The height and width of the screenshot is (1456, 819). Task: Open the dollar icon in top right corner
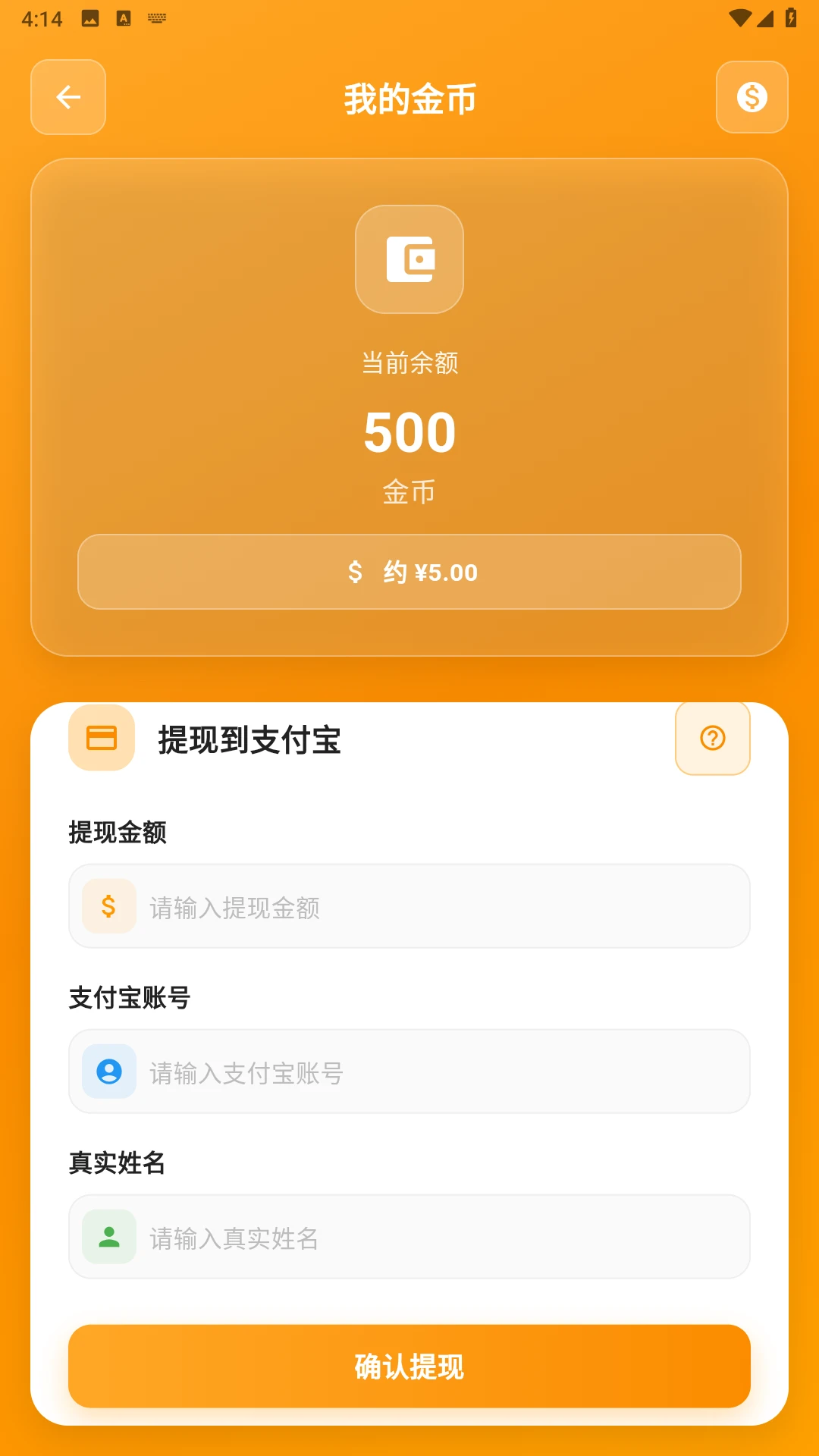(x=751, y=97)
